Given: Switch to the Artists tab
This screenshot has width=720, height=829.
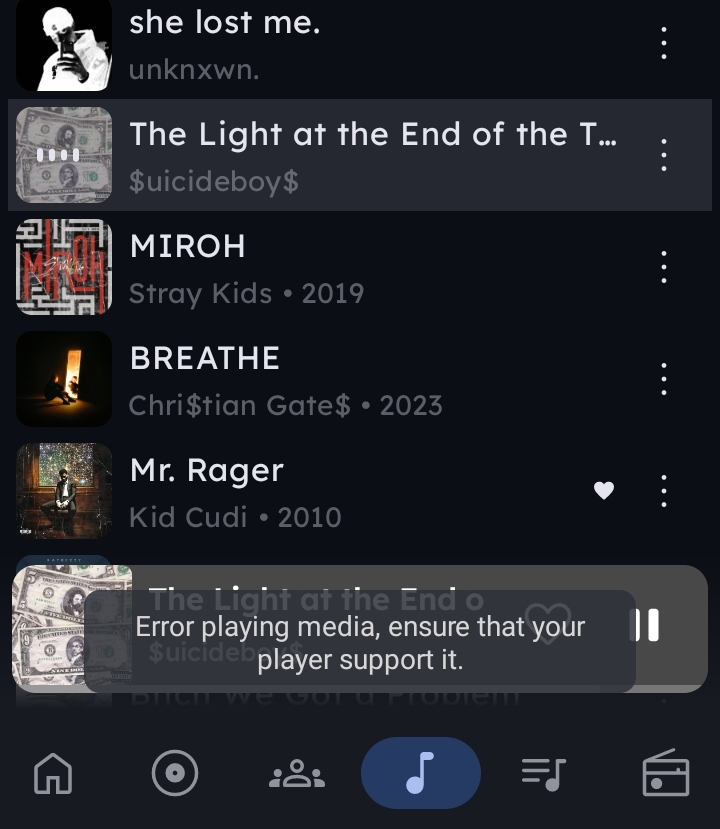Looking at the screenshot, I should [297, 773].
